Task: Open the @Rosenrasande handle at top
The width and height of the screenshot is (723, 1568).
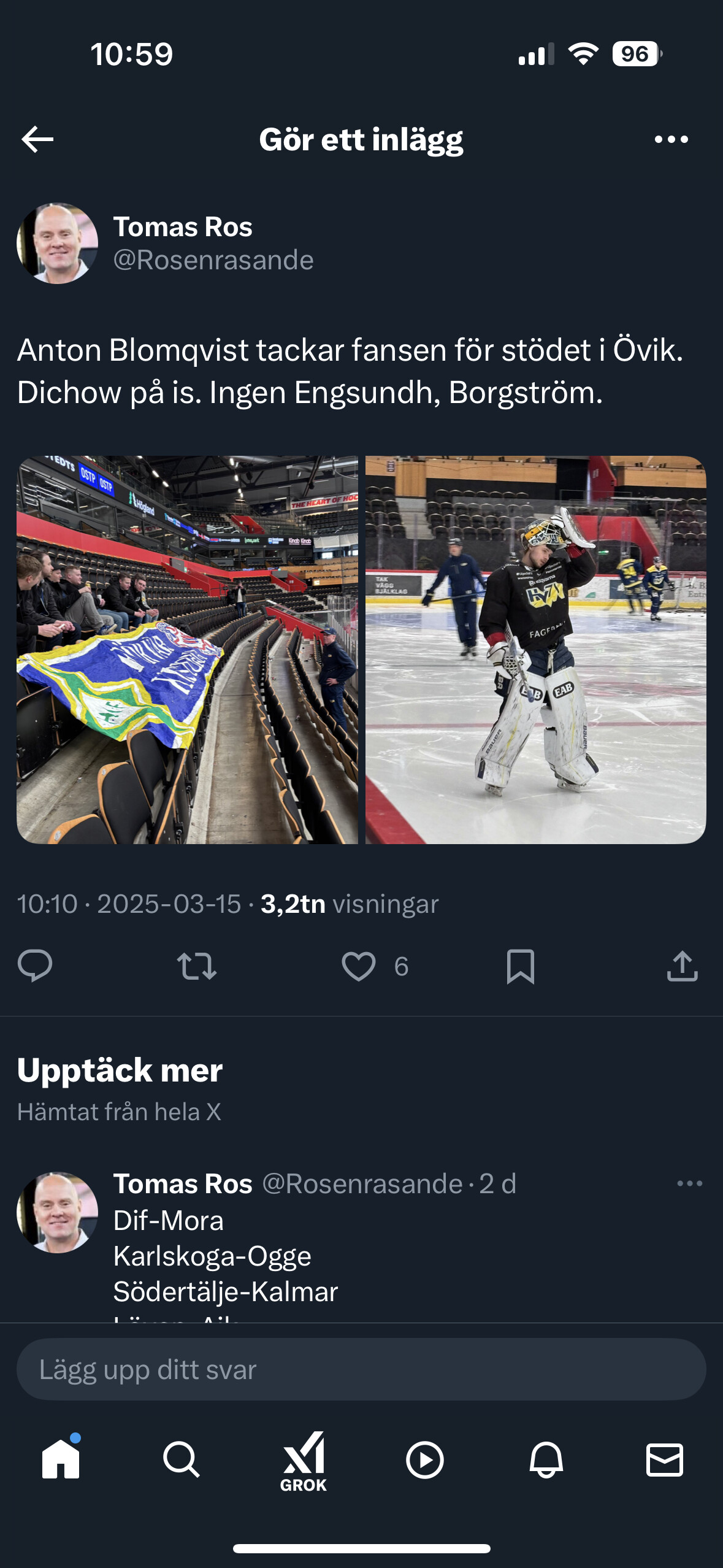Action: 213,260
